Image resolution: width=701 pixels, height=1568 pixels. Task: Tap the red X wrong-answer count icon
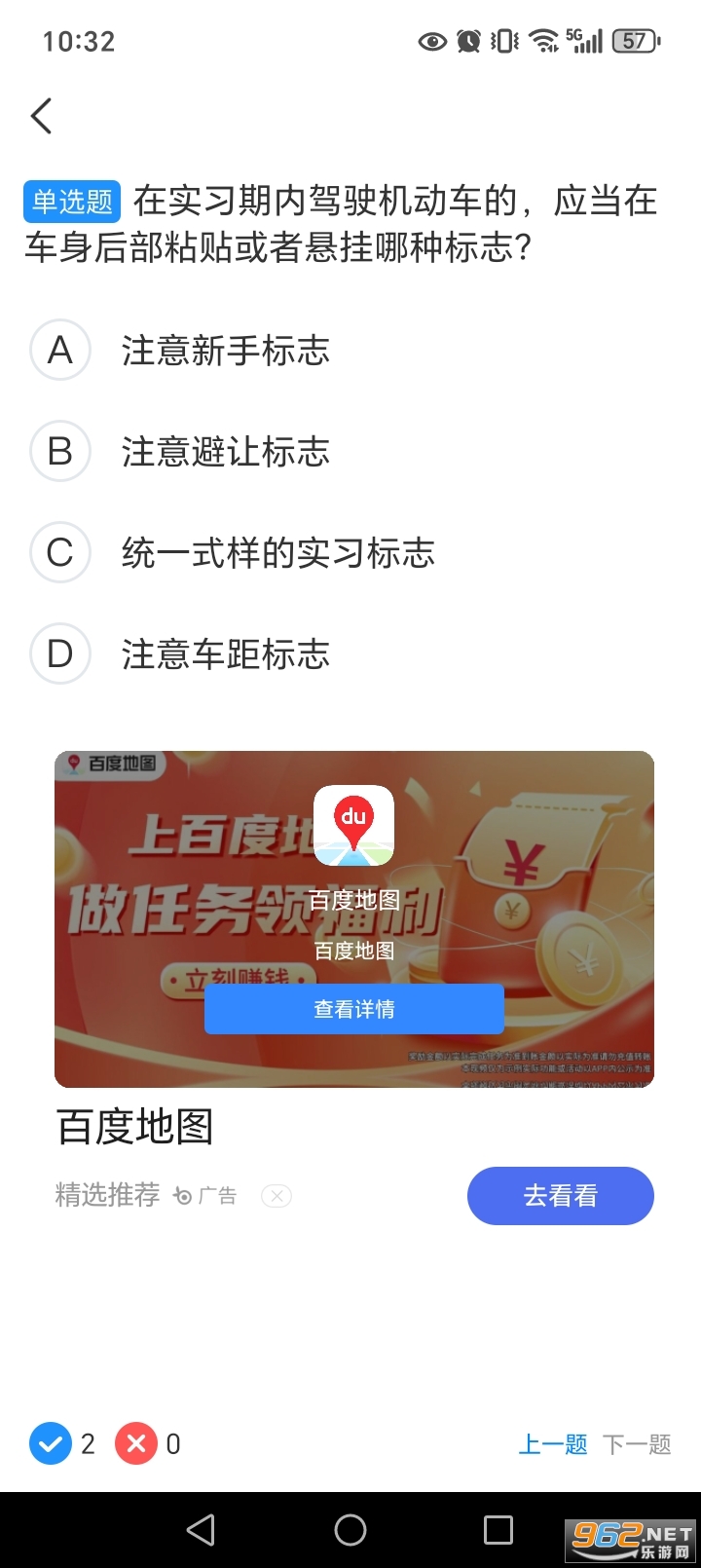pos(137,1443)
